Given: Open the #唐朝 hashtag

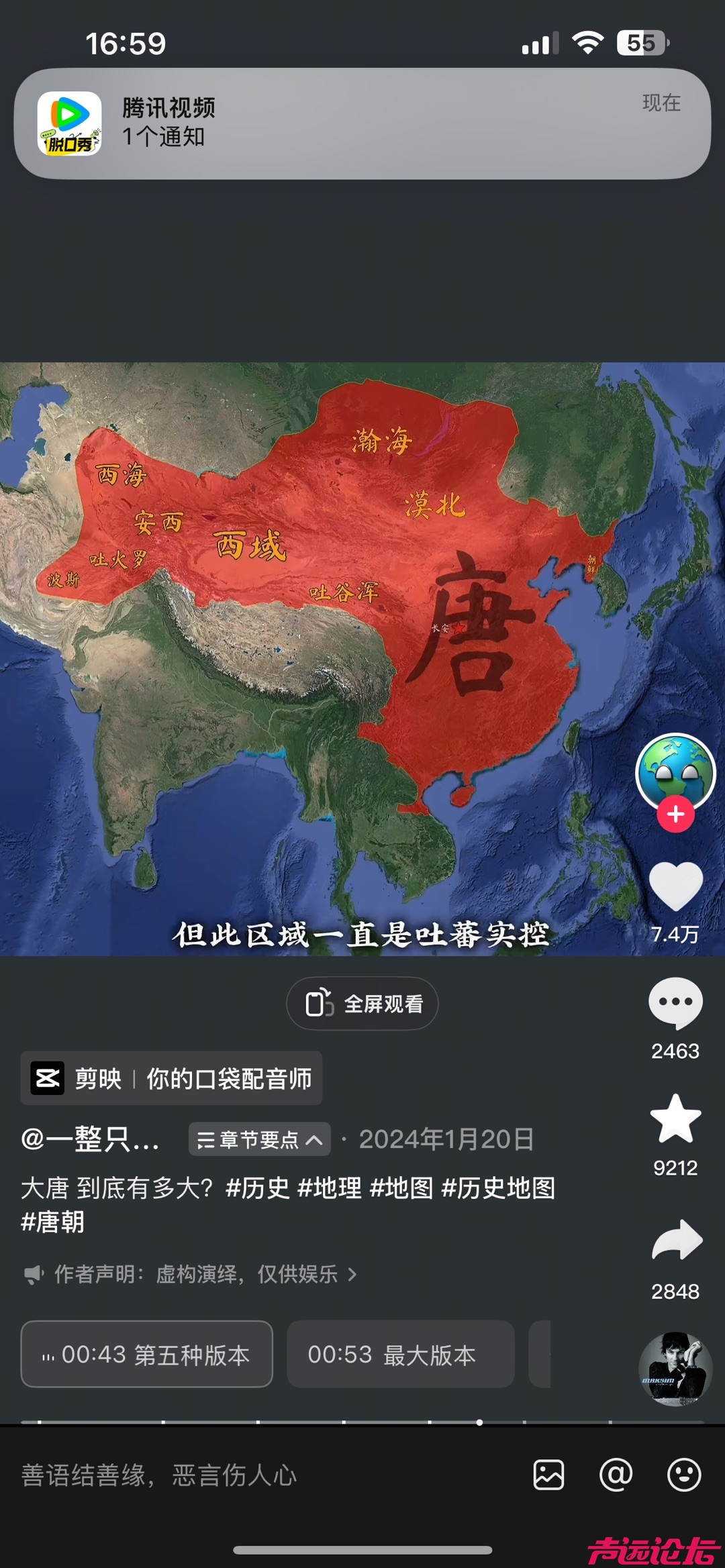Looking at the screenshot, I should 52,1222.
